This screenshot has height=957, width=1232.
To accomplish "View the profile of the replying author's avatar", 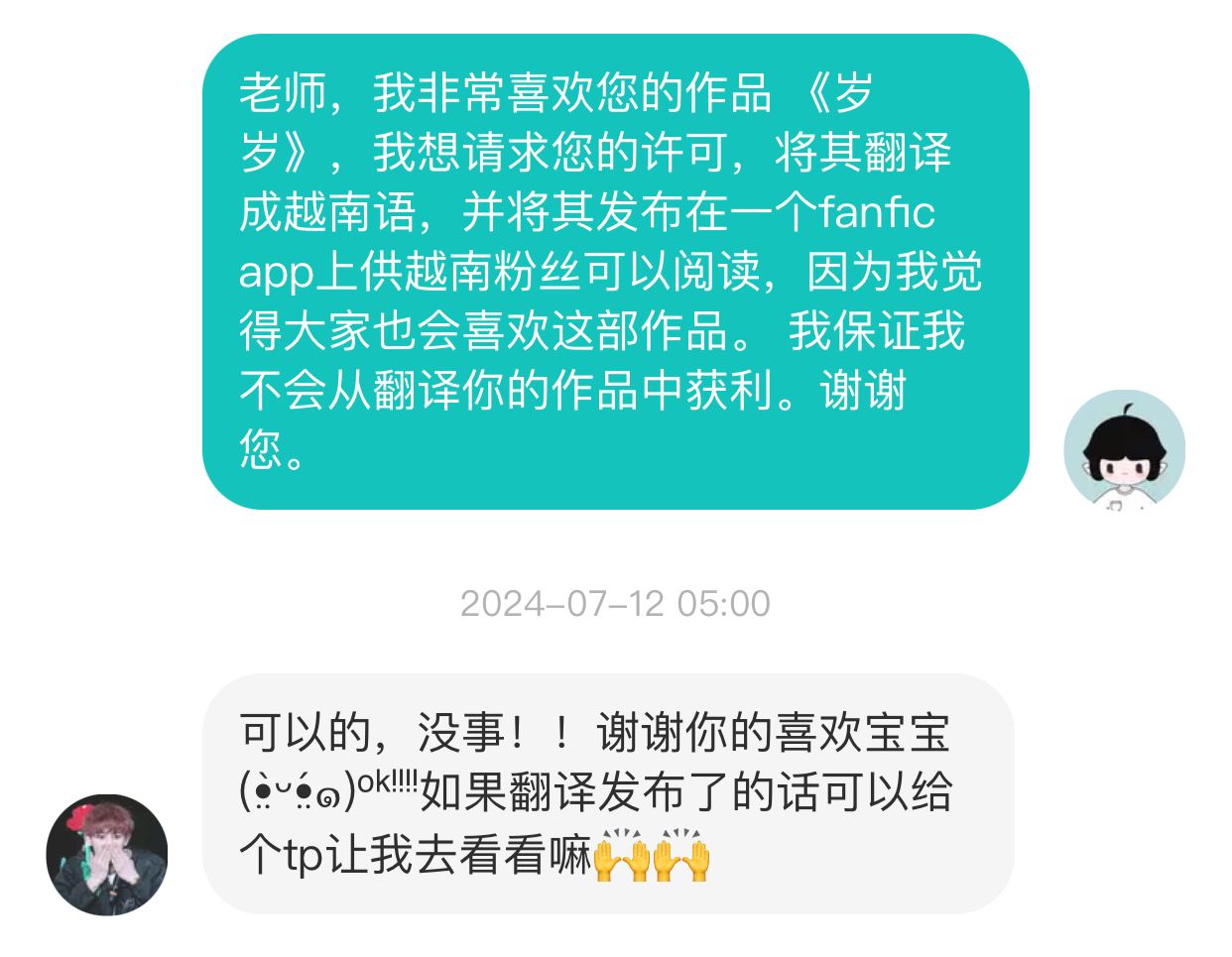I will 107,854.
